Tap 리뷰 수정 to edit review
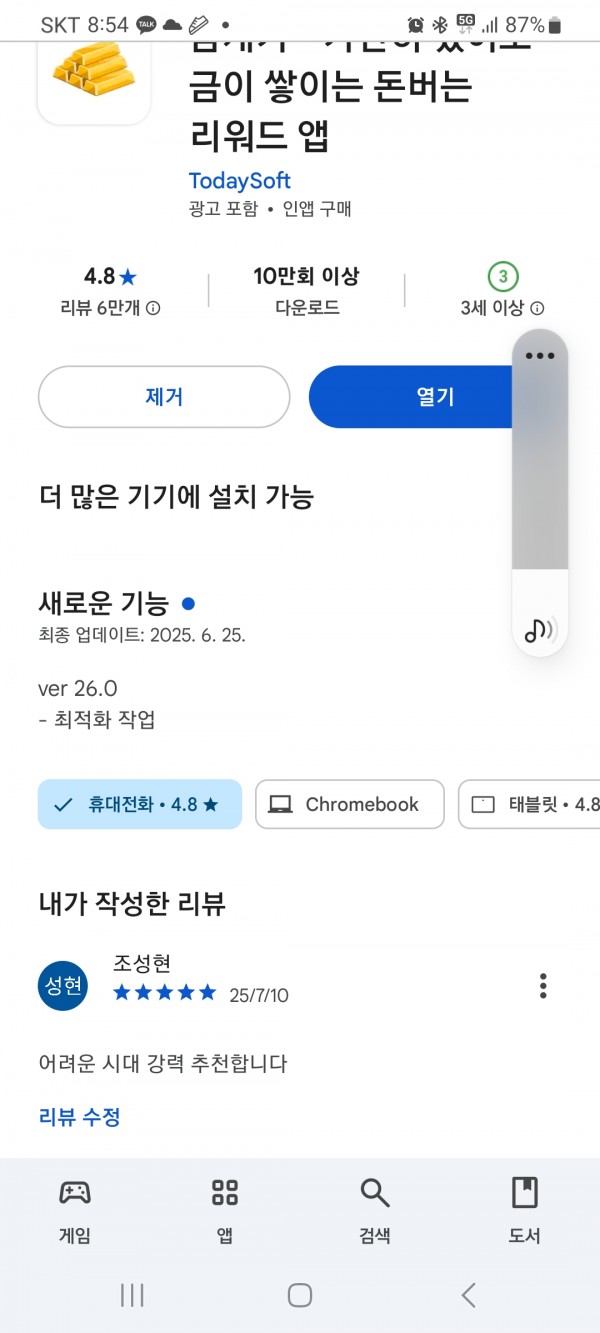This screenshot has height=1333, width=600. point(80,1117)
